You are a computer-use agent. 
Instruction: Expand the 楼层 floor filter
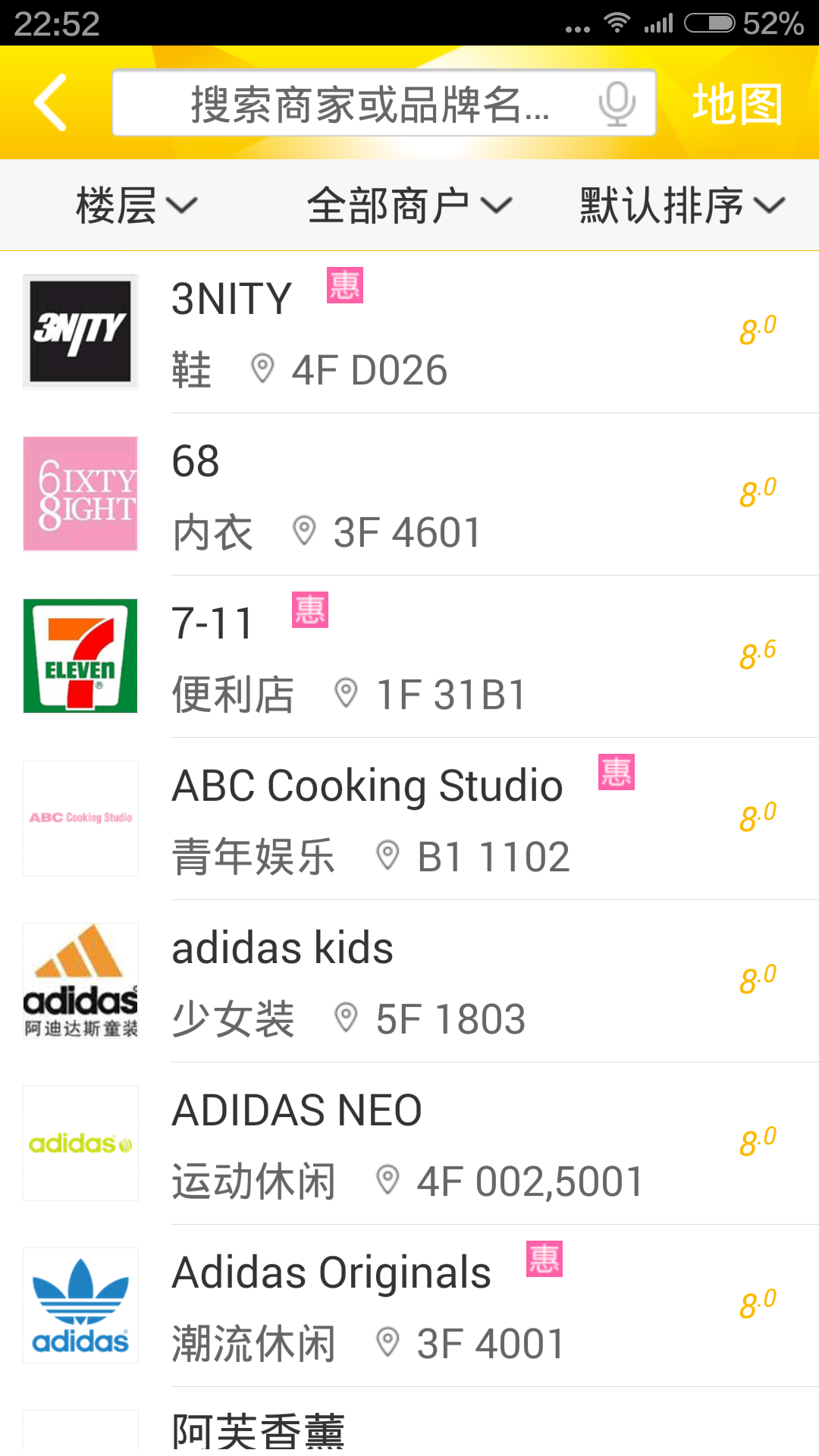pos(136,205)
